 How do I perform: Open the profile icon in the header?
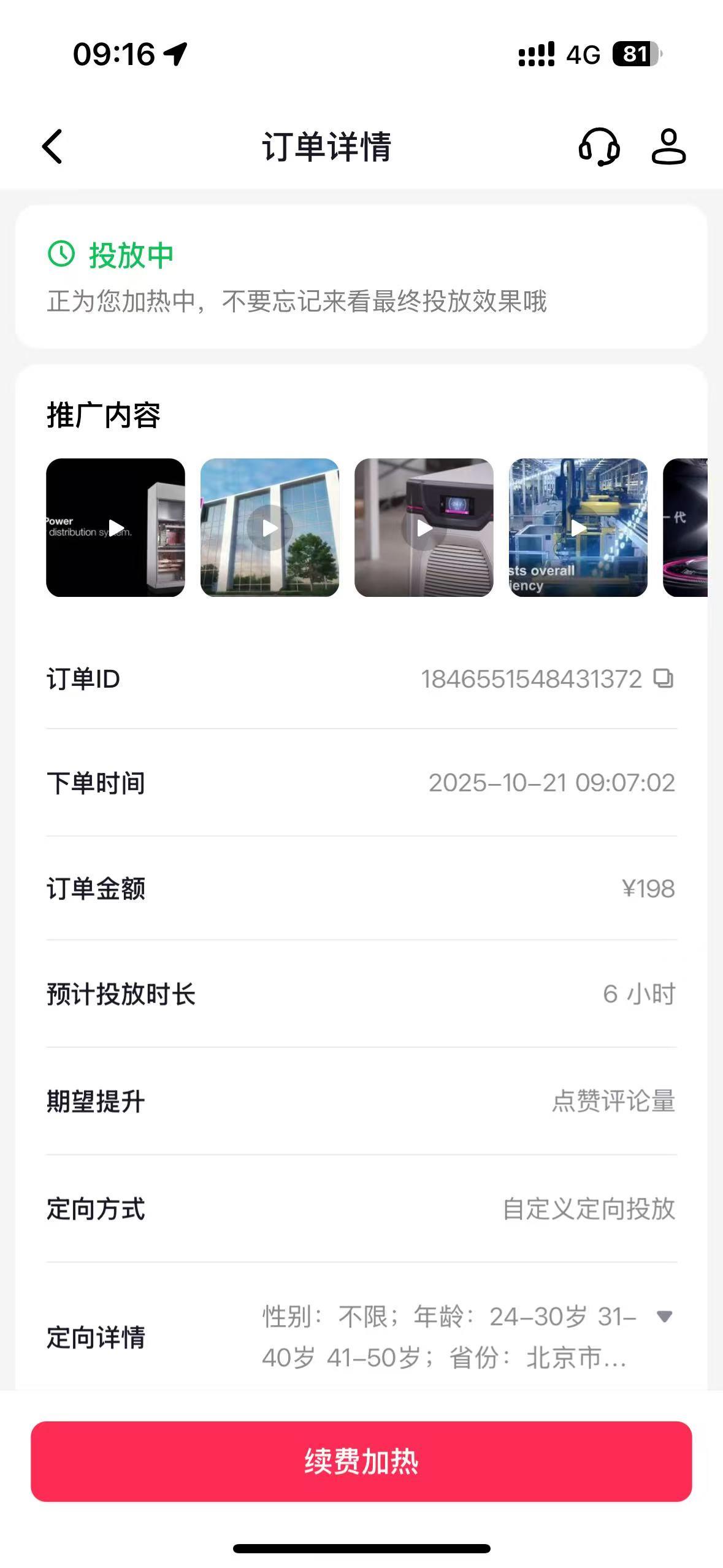tap(668, 147)
